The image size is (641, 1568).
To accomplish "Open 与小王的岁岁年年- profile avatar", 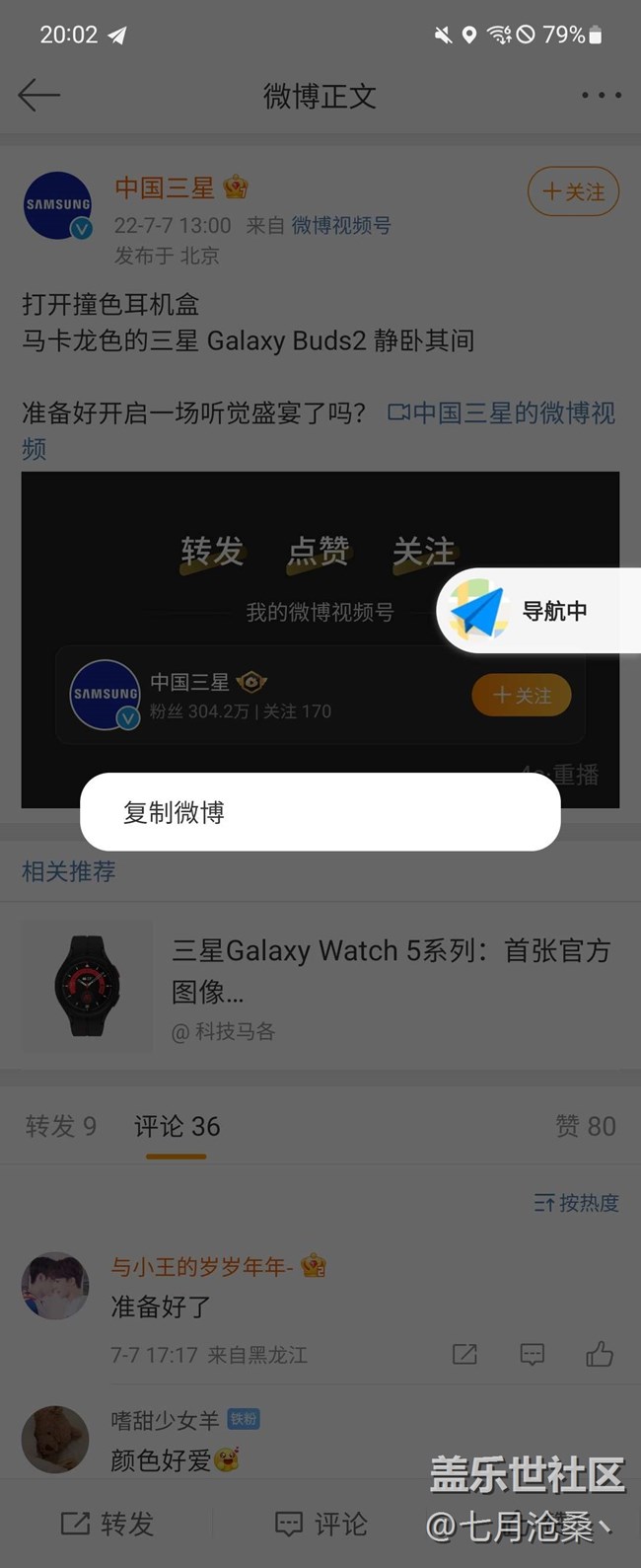I will pyautogui.click(x=55, y=1286).
